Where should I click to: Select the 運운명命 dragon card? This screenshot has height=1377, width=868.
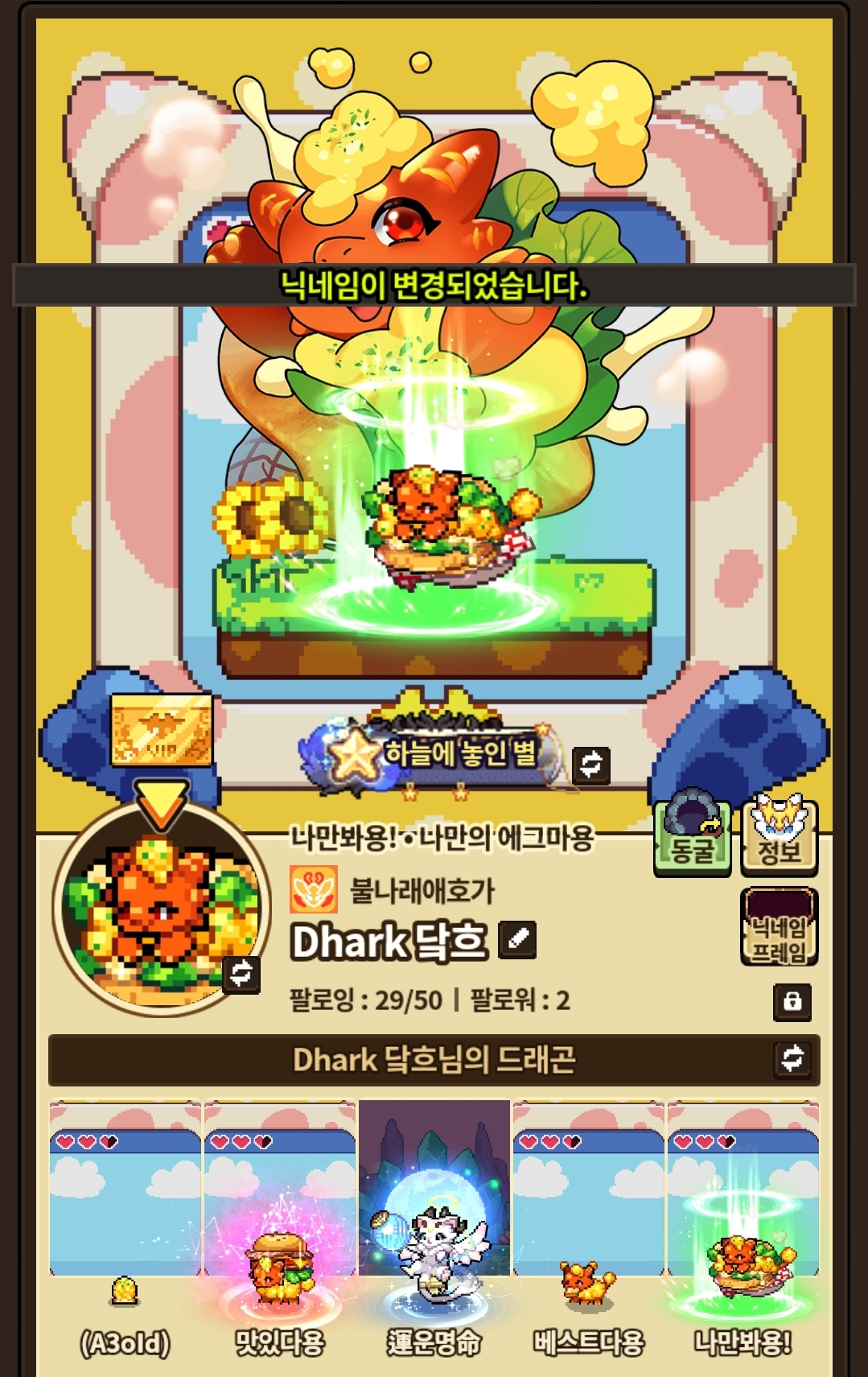pyautogui.click(x=434, y=1231)
